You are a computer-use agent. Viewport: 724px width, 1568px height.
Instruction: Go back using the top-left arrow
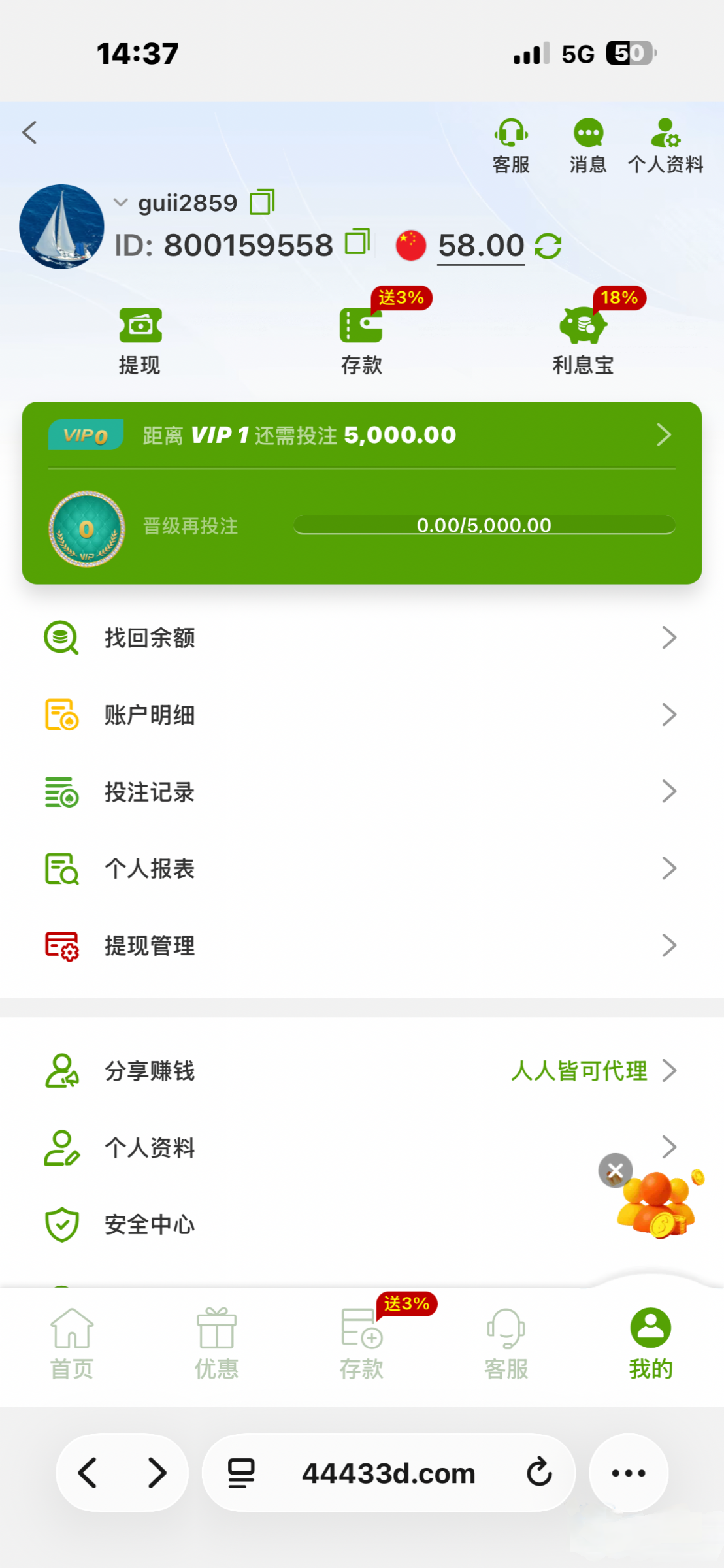[x=29, y=133]
